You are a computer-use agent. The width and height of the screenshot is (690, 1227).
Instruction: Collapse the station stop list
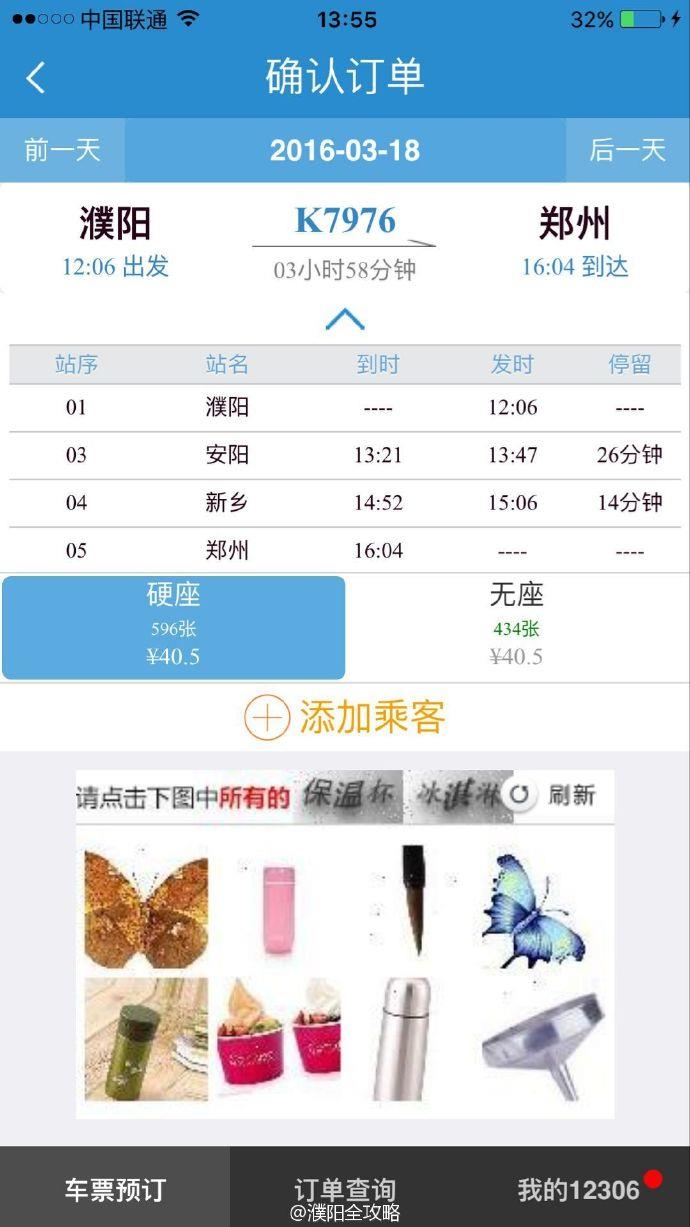[x=345, y=320]
